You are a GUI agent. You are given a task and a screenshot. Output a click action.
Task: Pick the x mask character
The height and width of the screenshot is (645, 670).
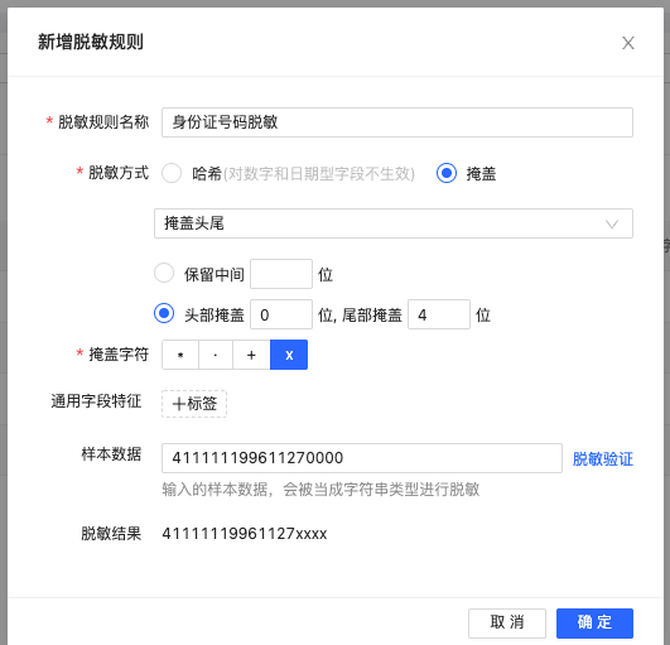(x=289, y=355)
